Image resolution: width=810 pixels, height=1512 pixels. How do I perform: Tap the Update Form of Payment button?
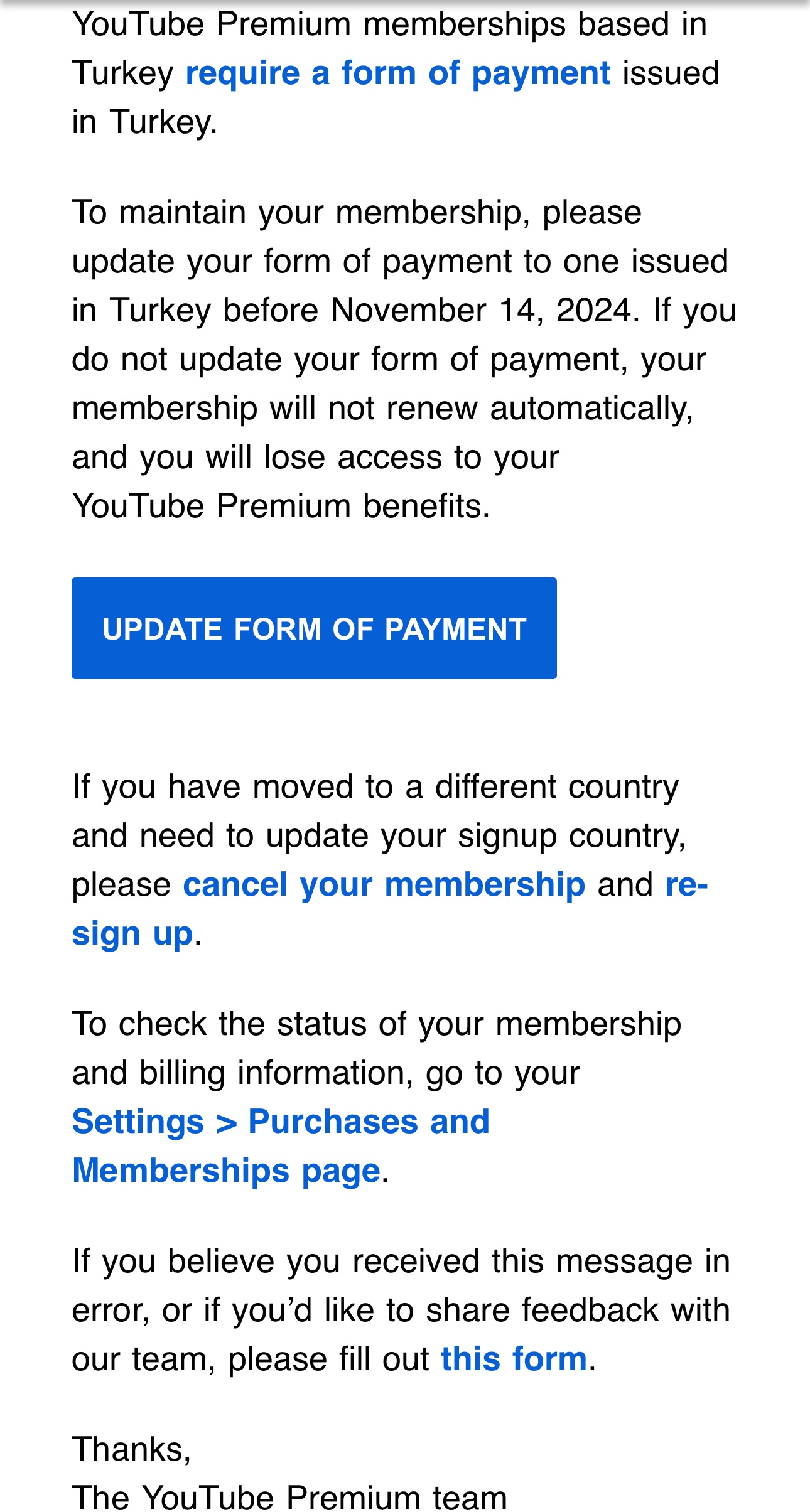(314, 628)
